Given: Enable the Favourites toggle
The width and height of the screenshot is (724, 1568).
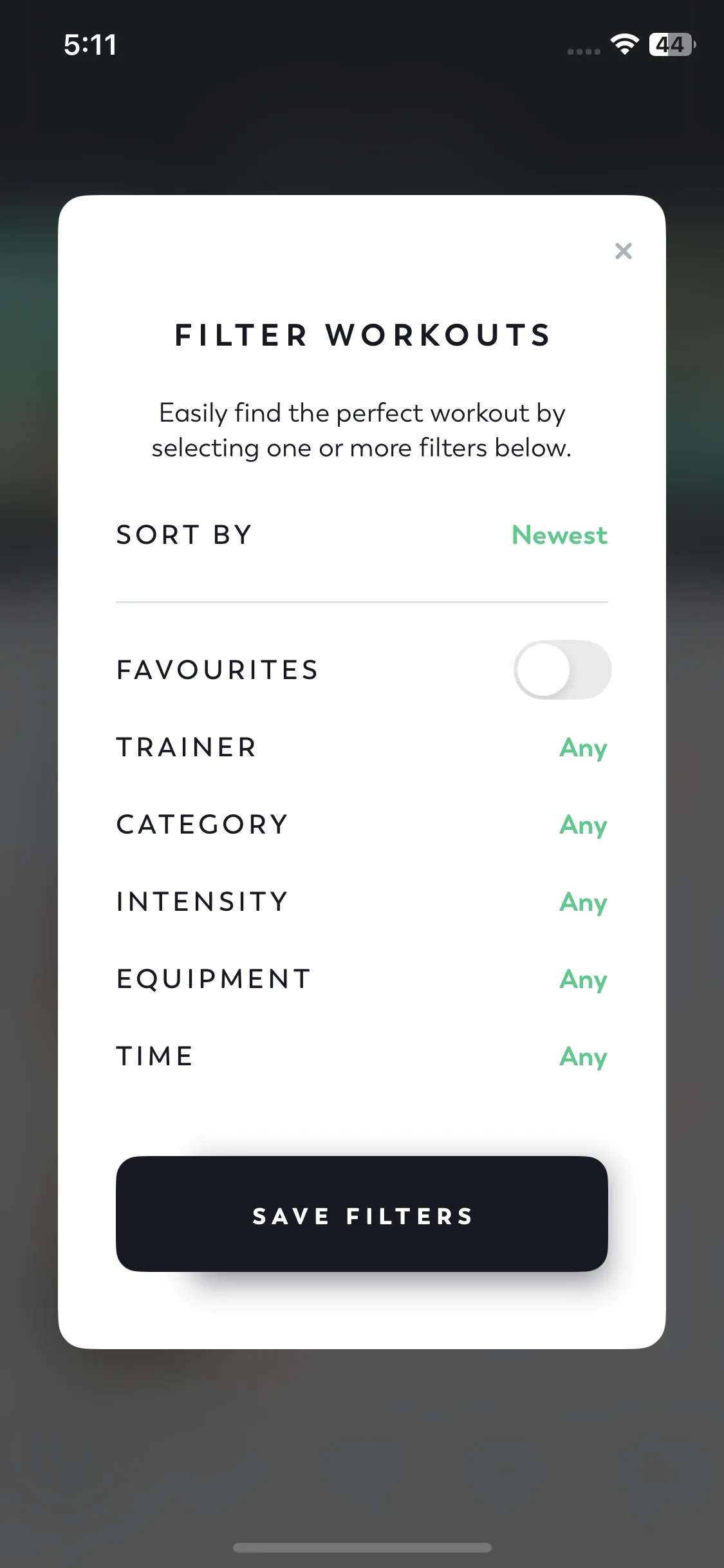Looking at the screenshot, I should coord(562,669).
